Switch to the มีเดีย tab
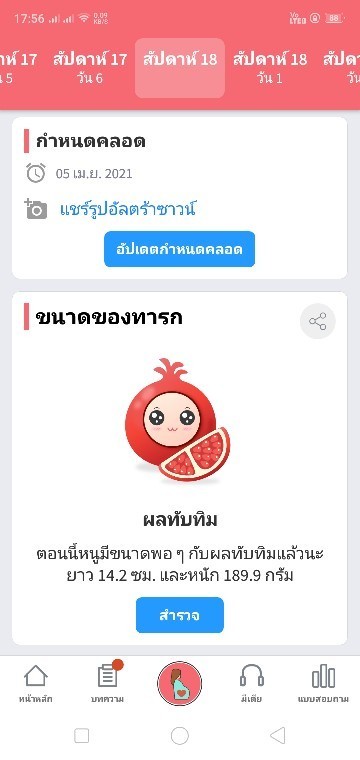The height and width of the screenshot is (760, 360). [x=251, y=684]
